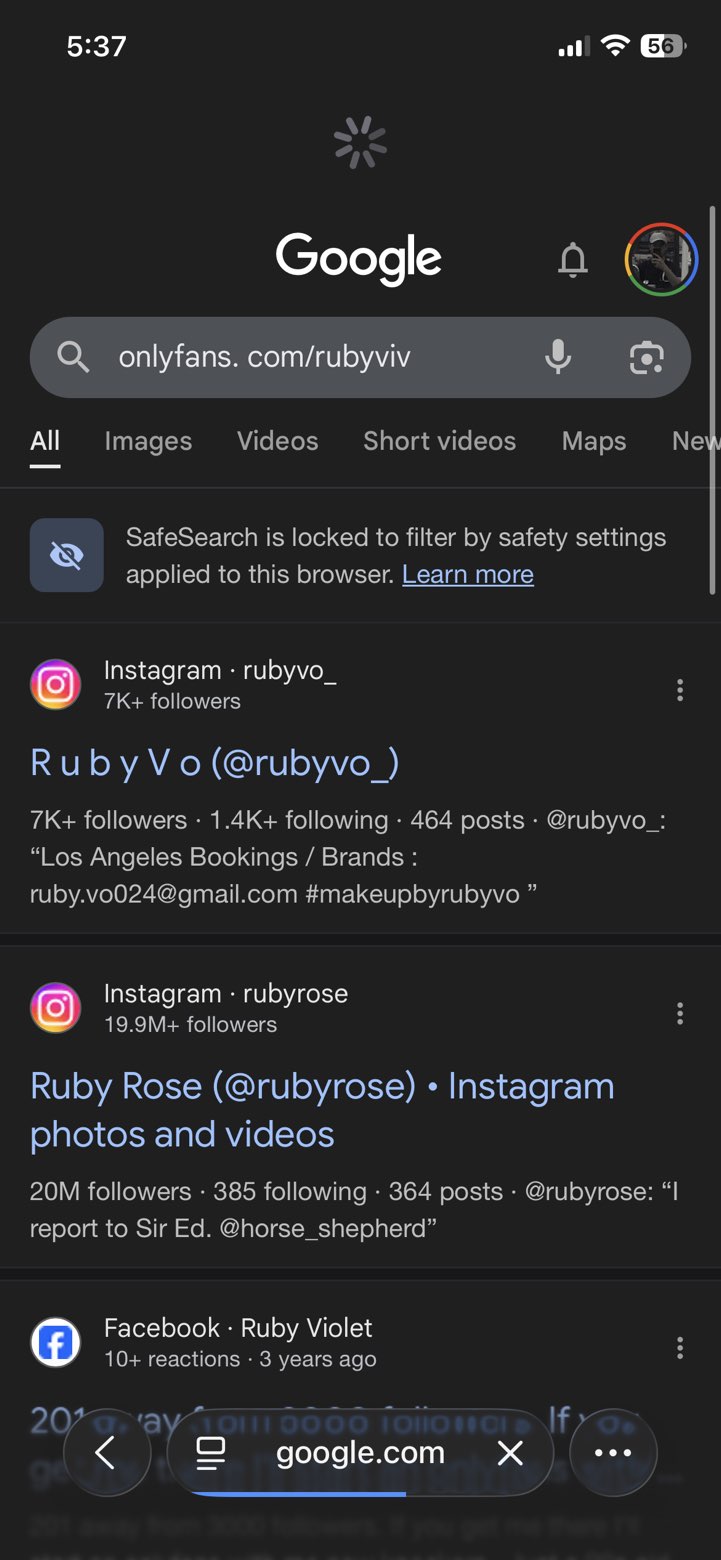The image size is (721, 1560).
Task: Stop loading with the X button
Action: click(510, 1453)
